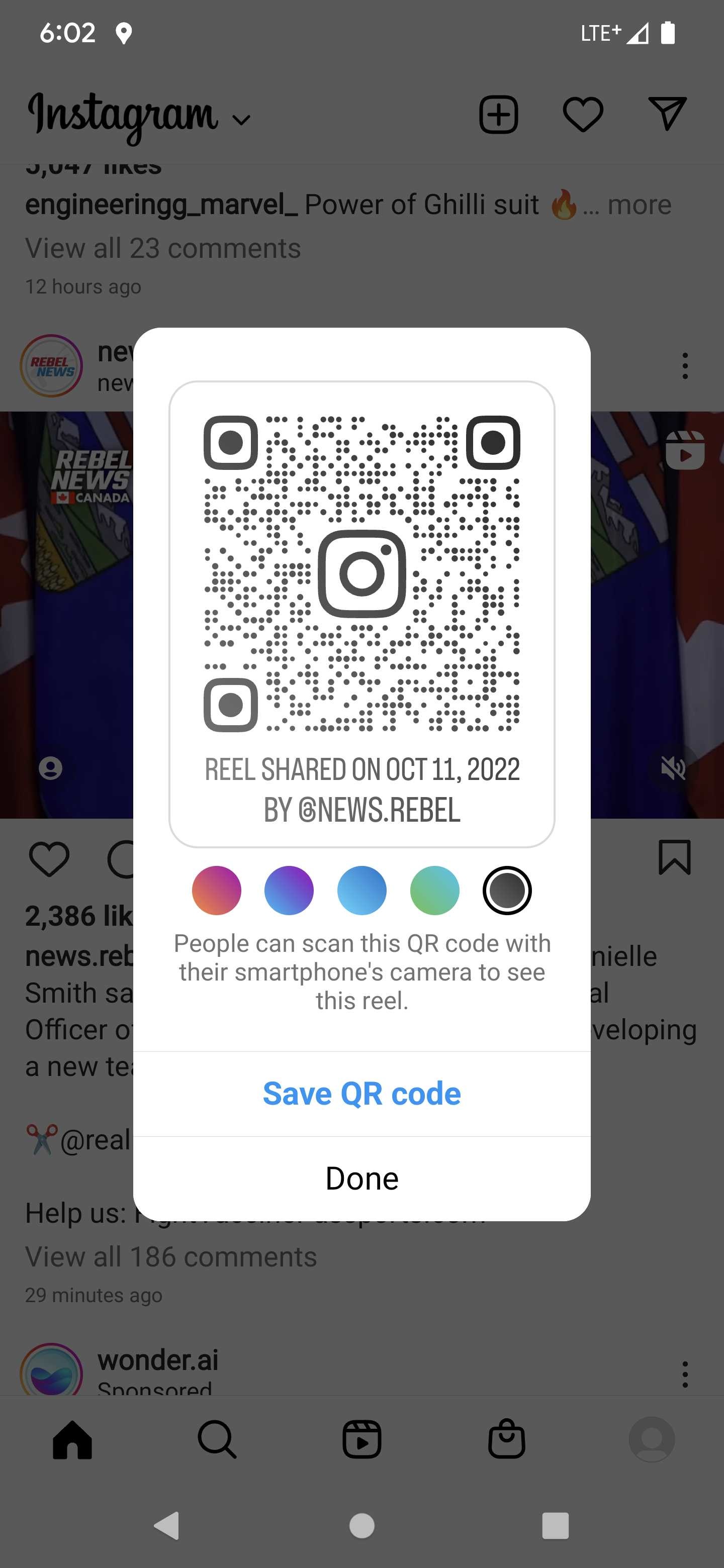Image resolution: width=724 pixels, height=1568 pixels.
Task: Choose the light blue color swatch
Action: (x=361, y=890)
